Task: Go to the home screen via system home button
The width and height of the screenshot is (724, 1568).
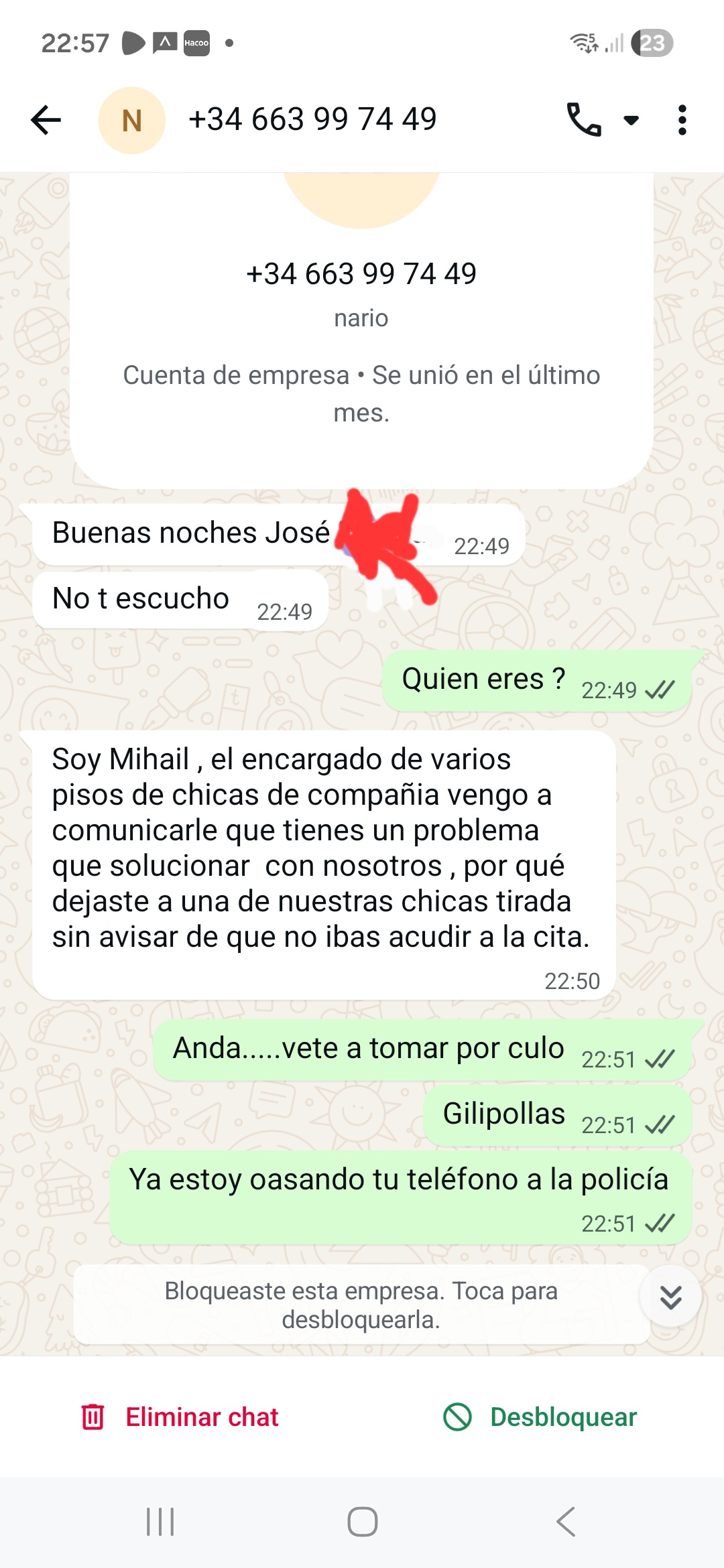Action: 362,1522
